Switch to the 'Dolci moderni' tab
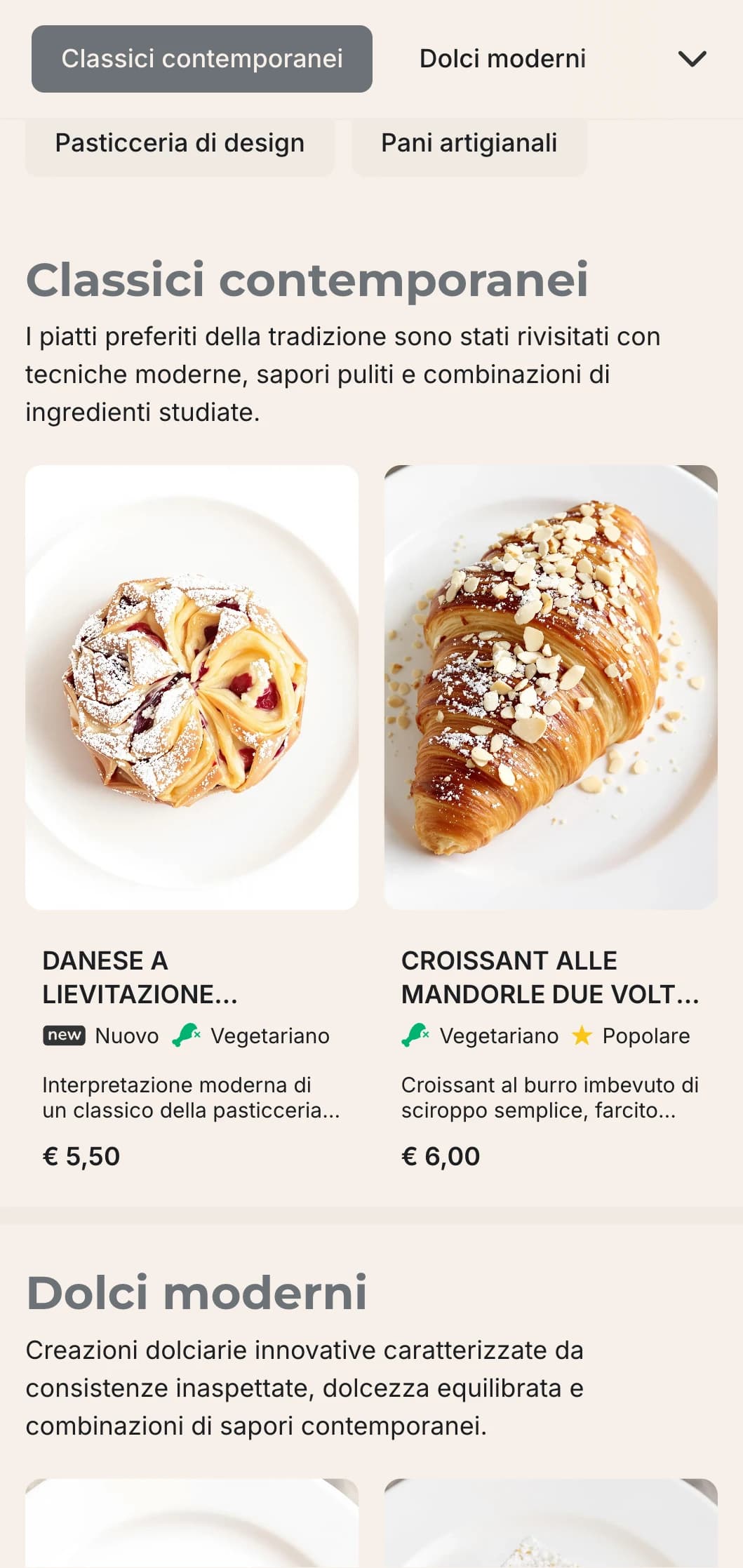Screen dimensions: 743x1568 (x=502, y=58)
